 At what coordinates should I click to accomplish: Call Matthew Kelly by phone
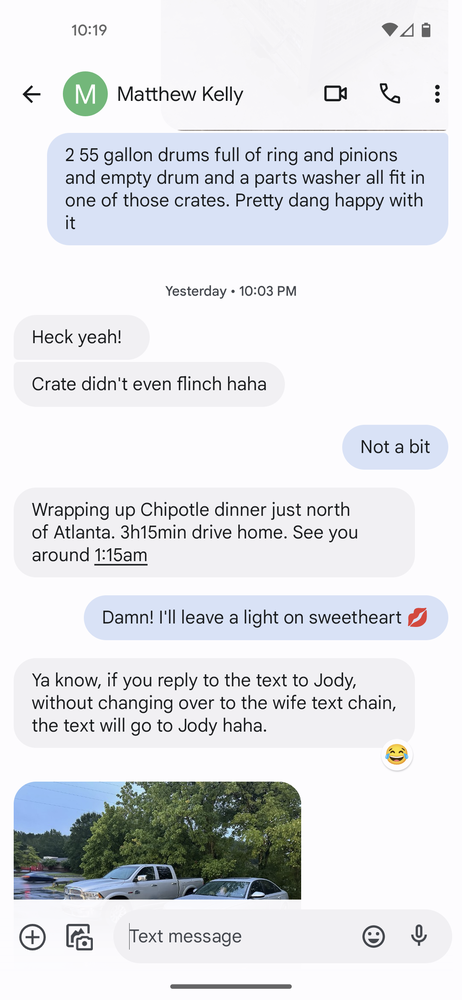point(390,94)
